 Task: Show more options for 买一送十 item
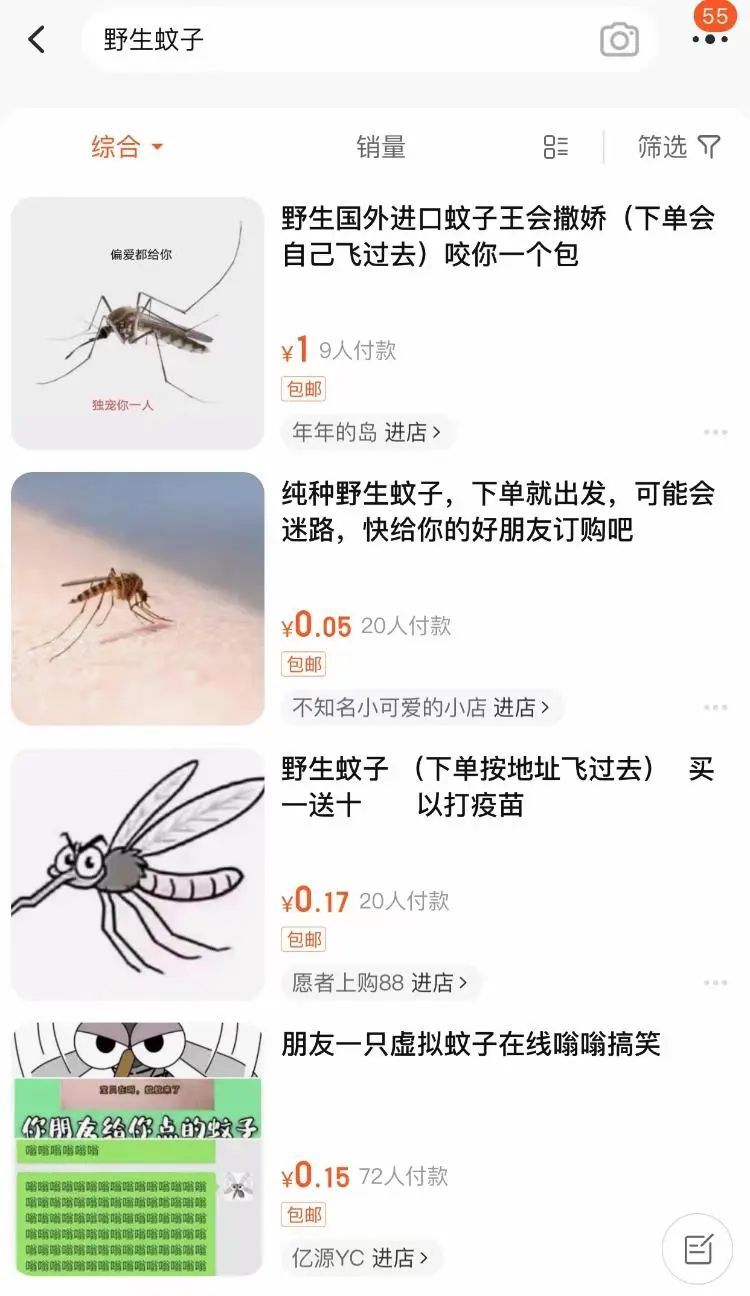pyautogui.click(x=715, y=983)
